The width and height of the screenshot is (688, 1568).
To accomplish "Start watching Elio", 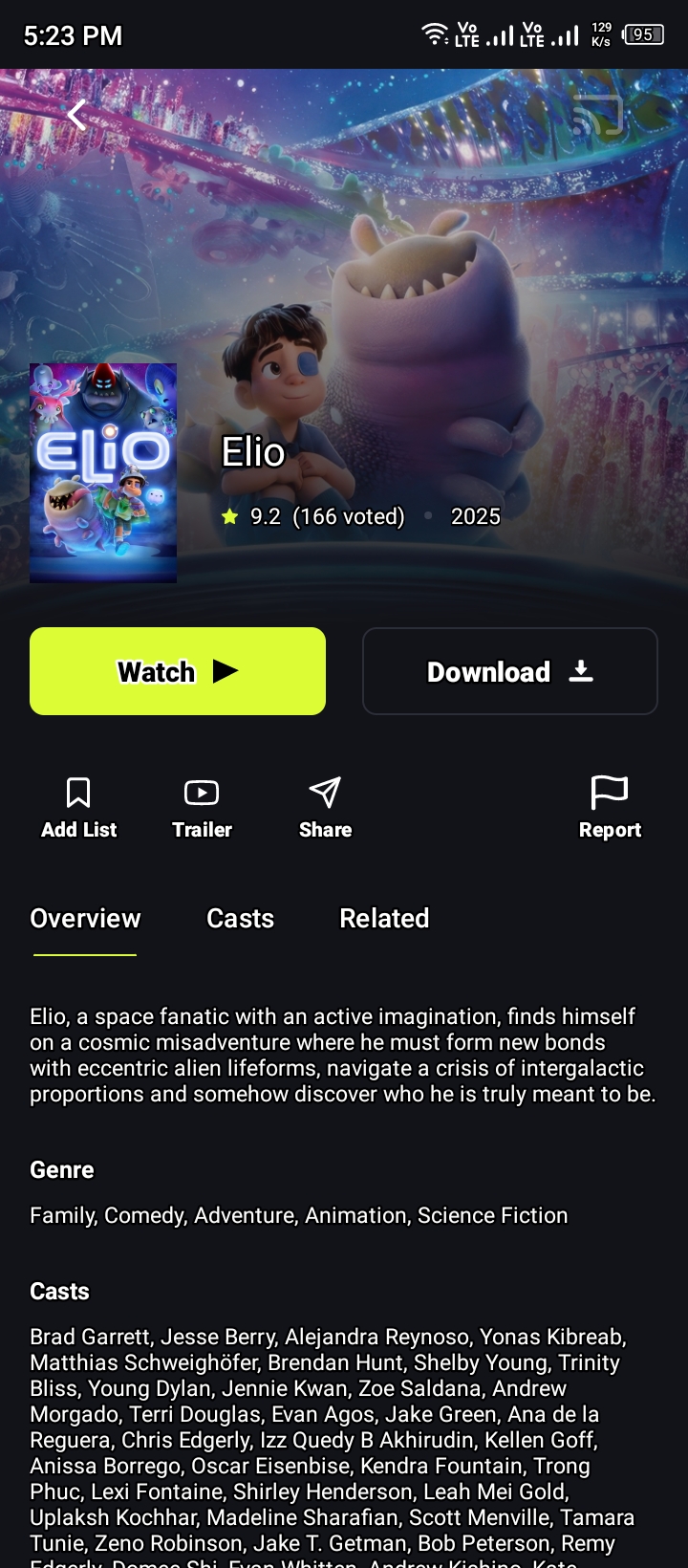I will (178, 671).
